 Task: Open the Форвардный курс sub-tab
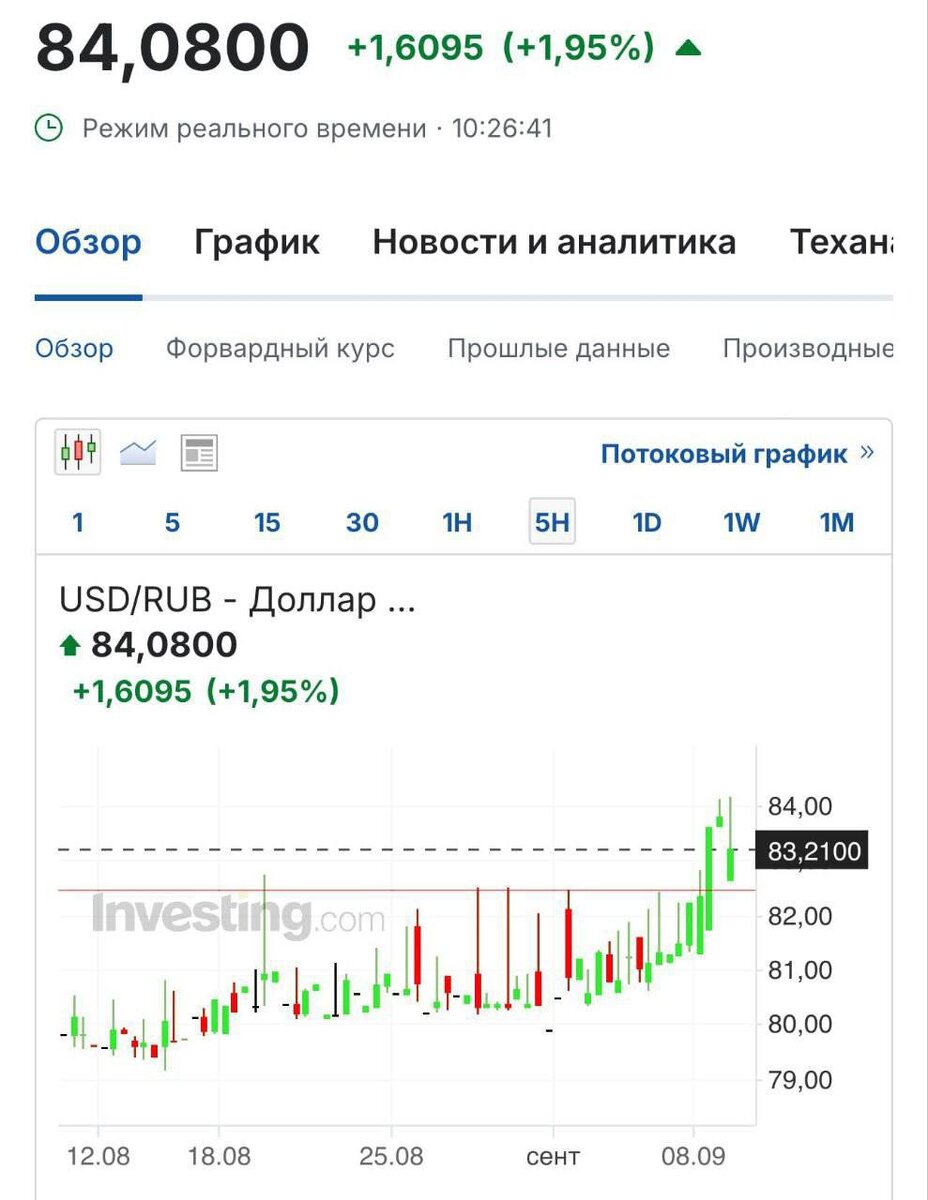[x=280, y=349]
